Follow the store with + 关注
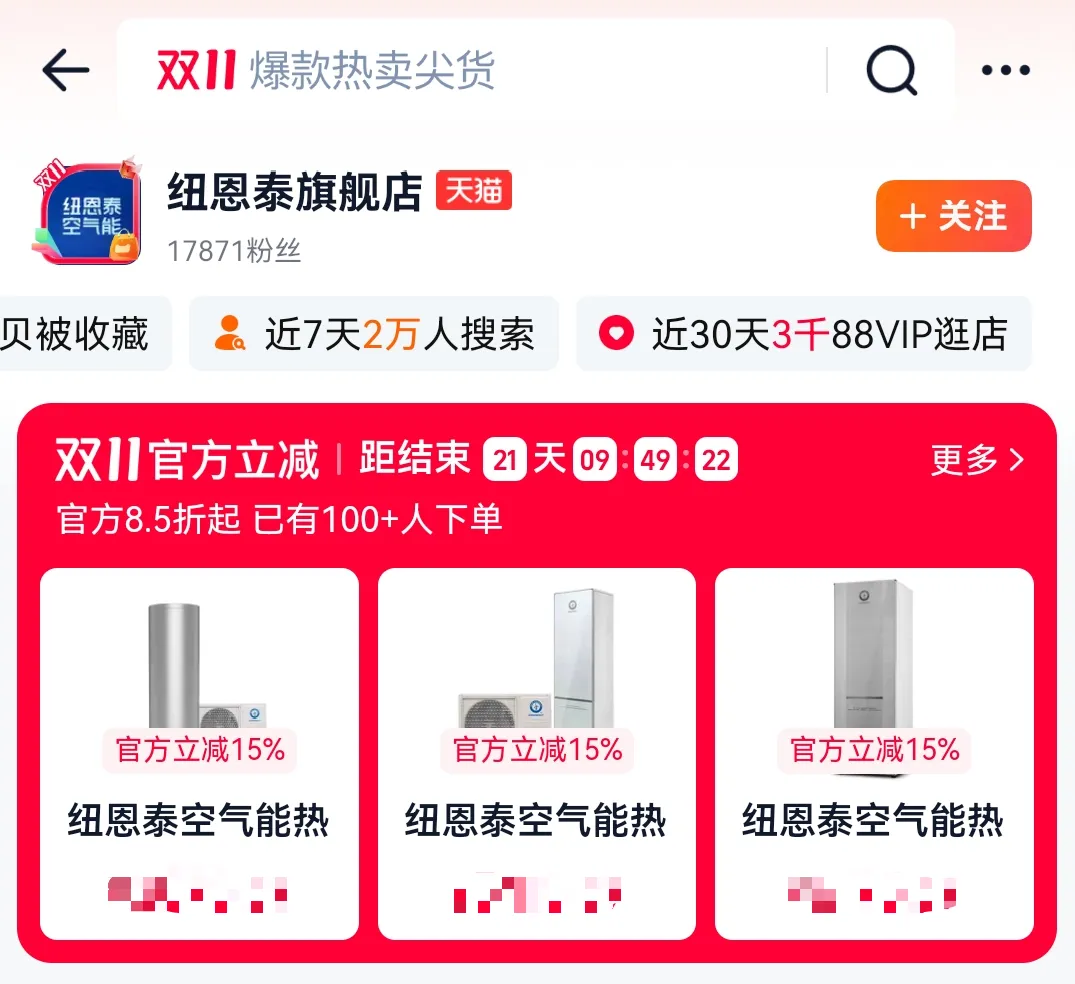This screenshot has height=984, width=1075. click(x=953, y=216)
